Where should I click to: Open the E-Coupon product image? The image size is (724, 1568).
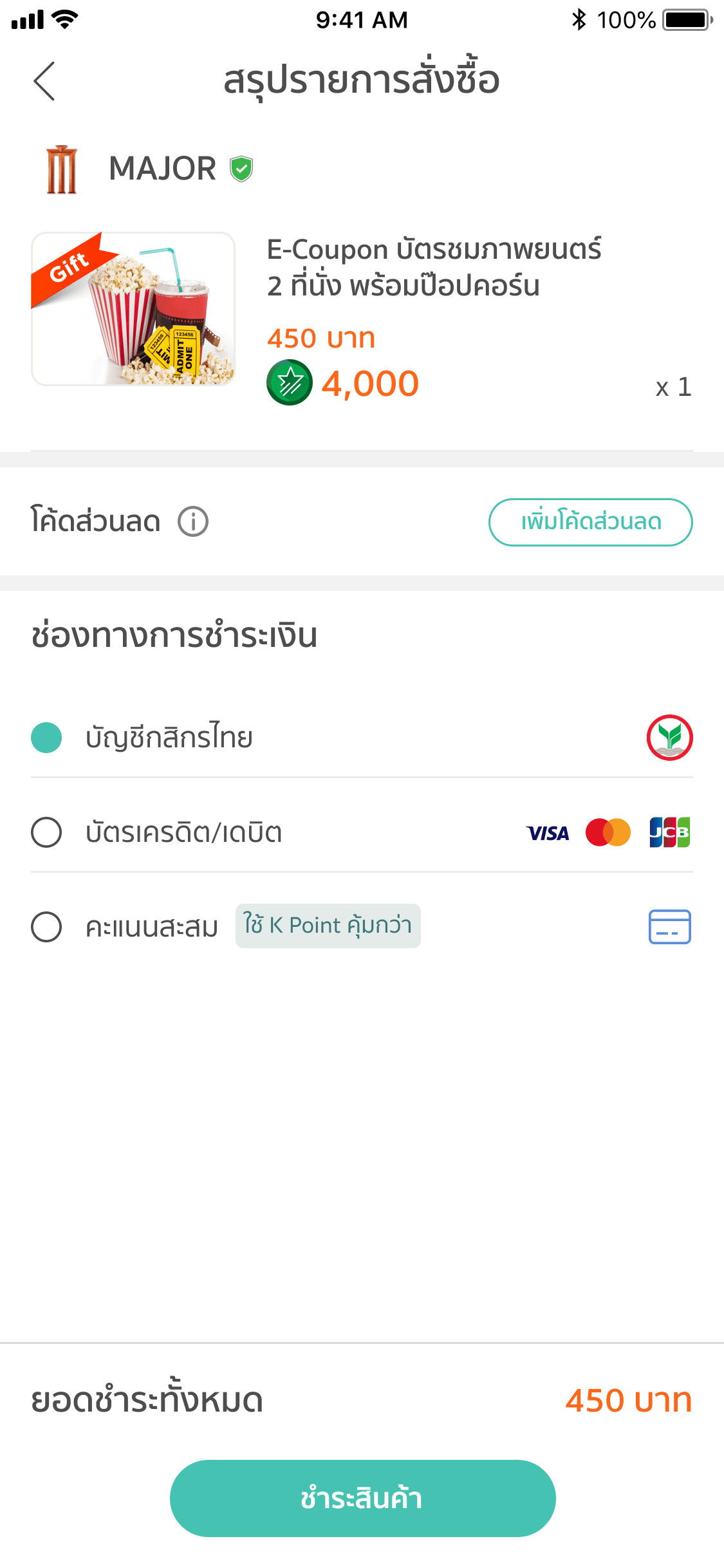tap(133, 309)
